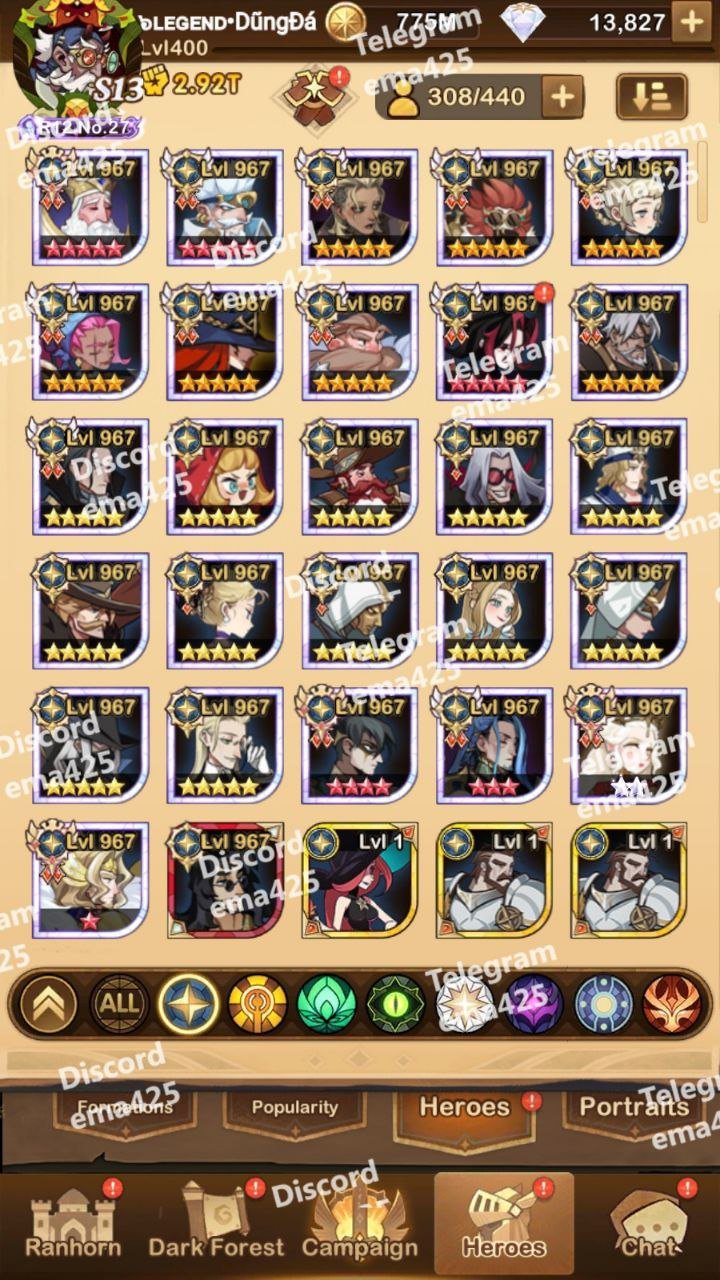Open the red-framed eyepatch hero card
The image size is (720, 1280).
(225, 880)
